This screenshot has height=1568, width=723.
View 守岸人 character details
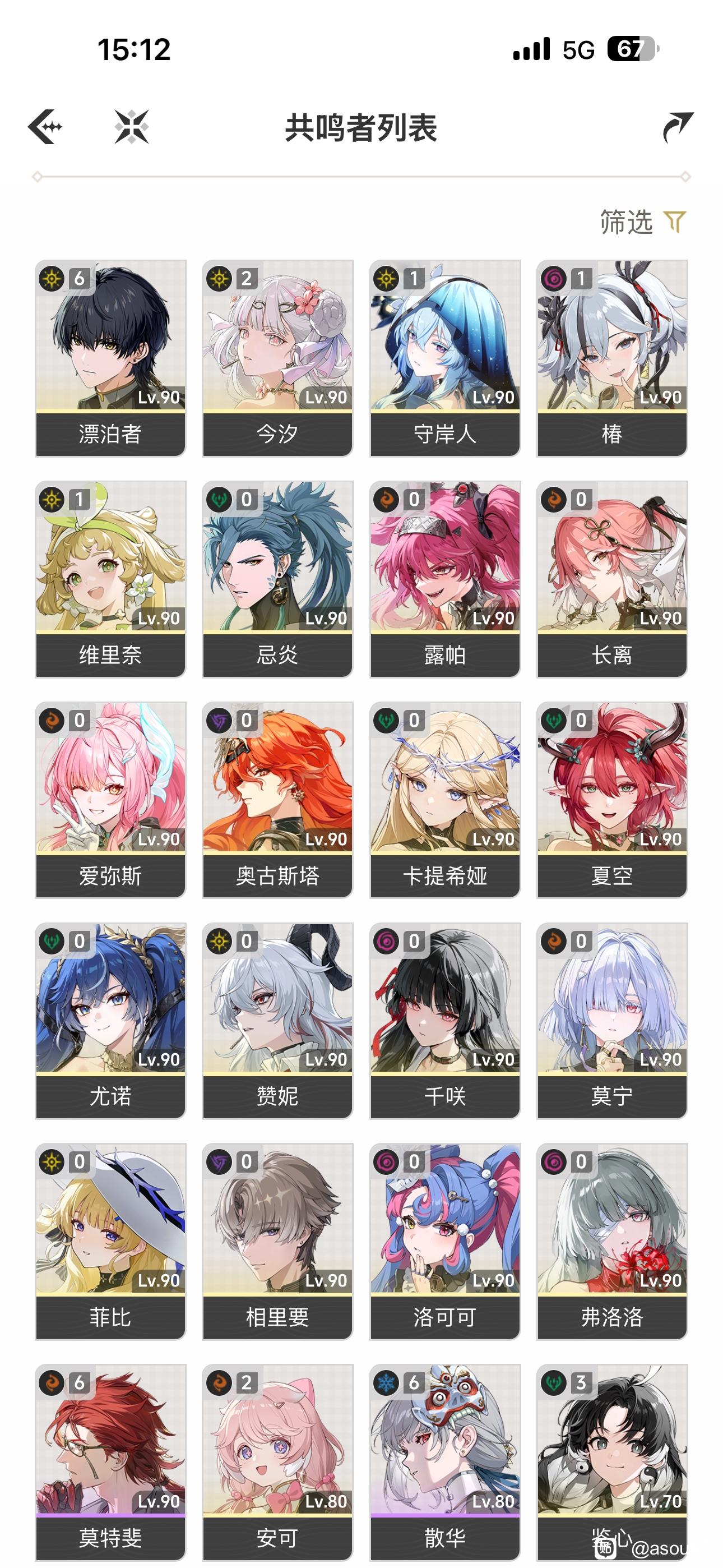pos(445,358)
